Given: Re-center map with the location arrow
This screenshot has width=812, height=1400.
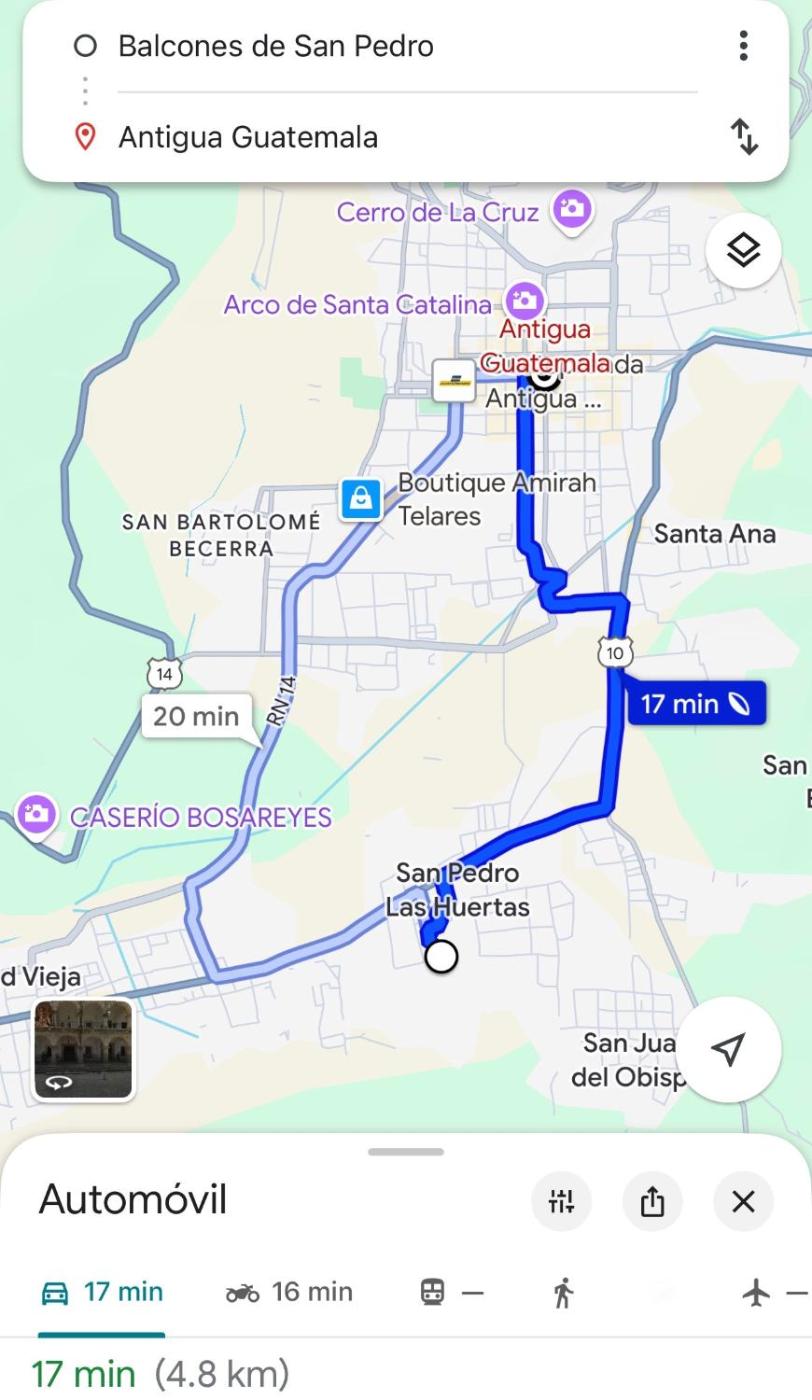Looking at the screenshot, I should [729, 1049].
